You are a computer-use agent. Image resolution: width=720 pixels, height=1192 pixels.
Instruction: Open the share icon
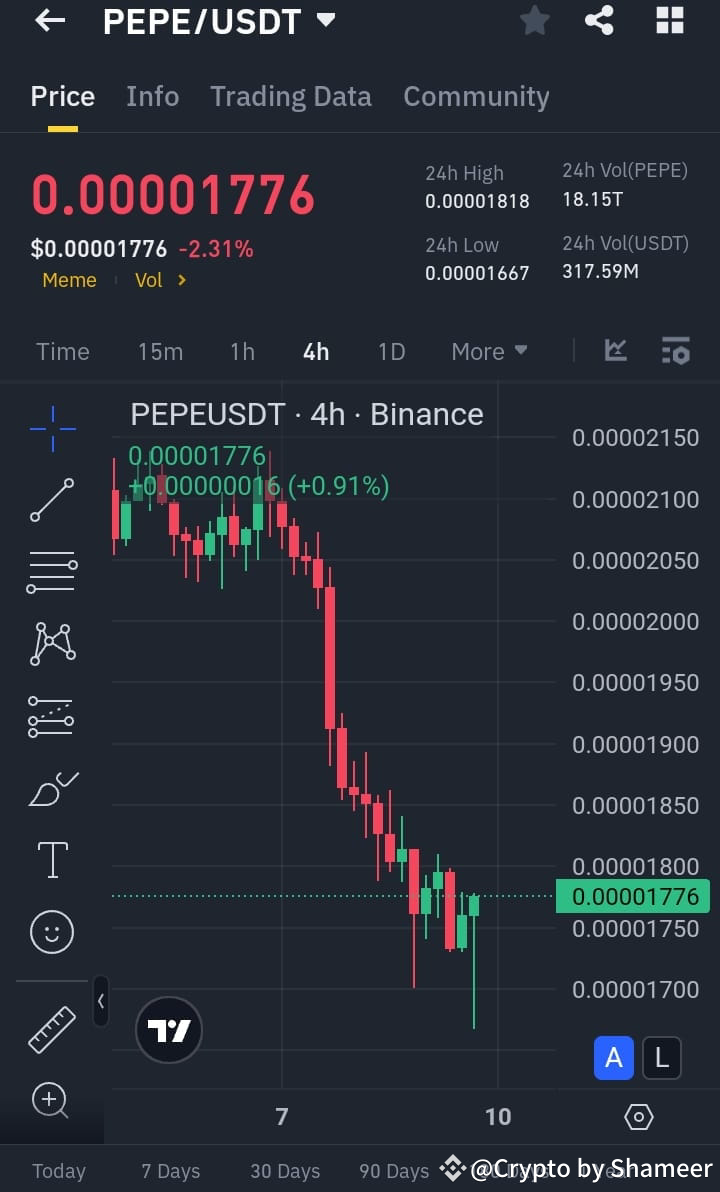pos(599,20)
